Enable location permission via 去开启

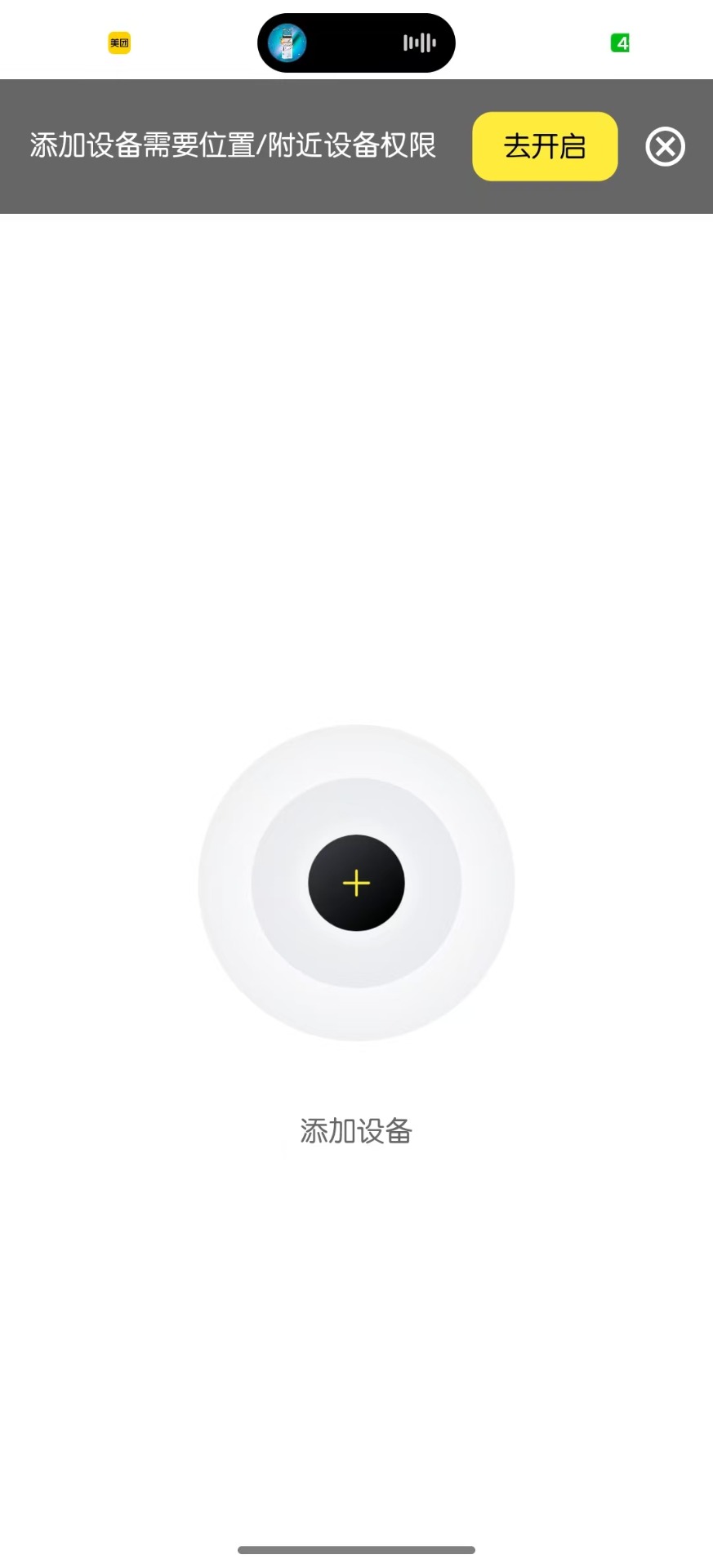point(544,146)
